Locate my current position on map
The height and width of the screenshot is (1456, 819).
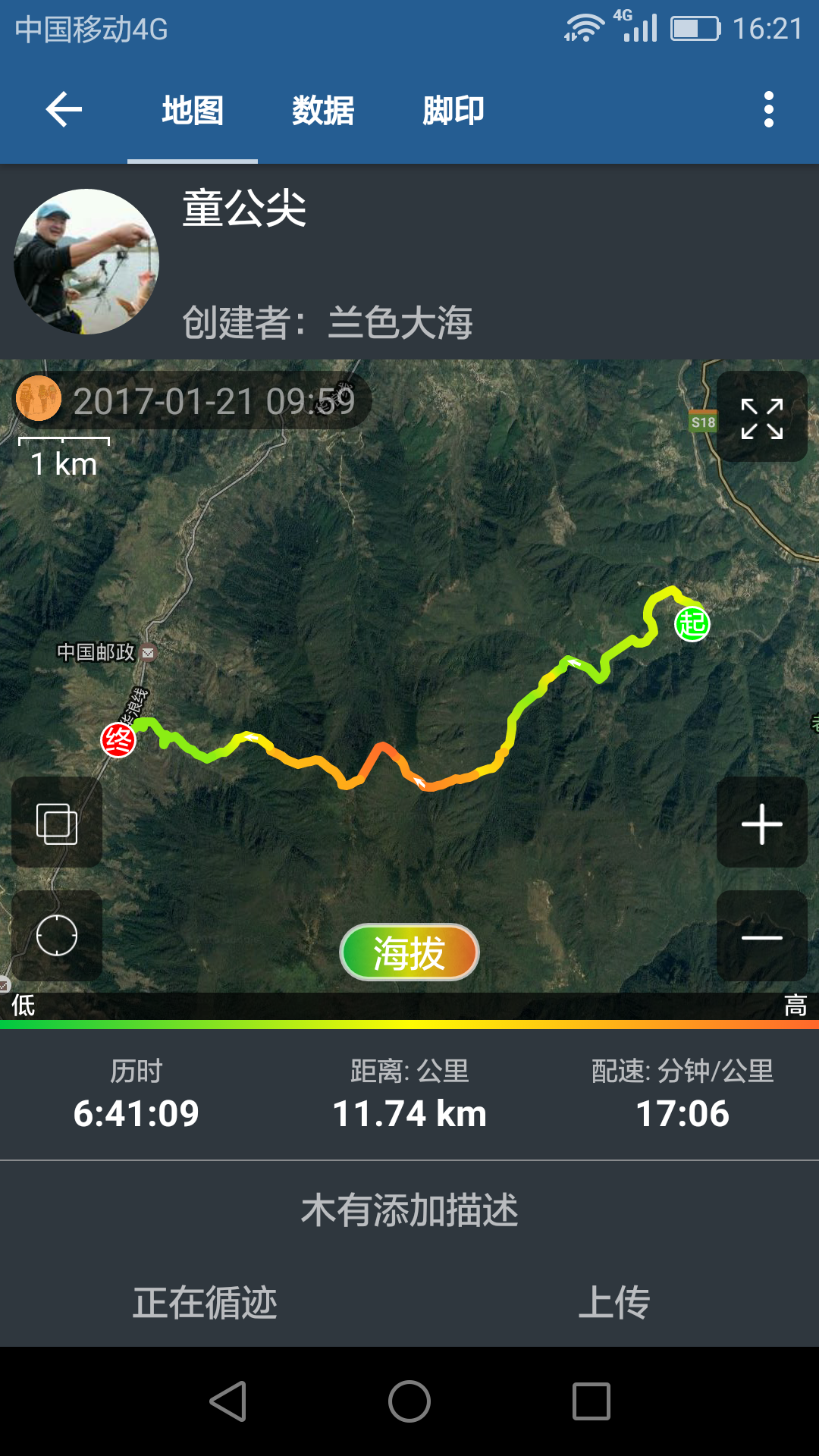[x=57, y=936]
